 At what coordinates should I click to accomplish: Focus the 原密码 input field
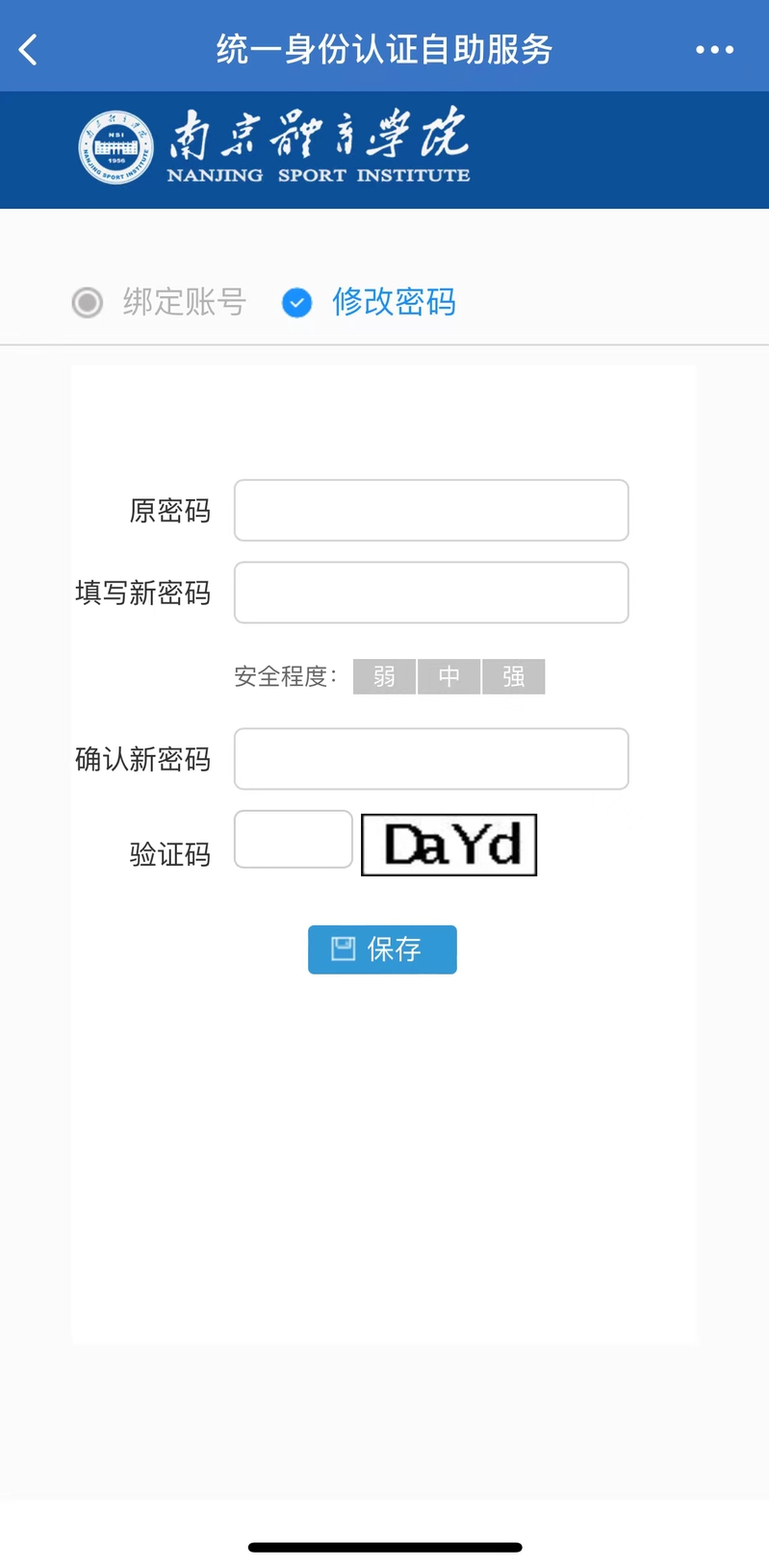(431, 510)
